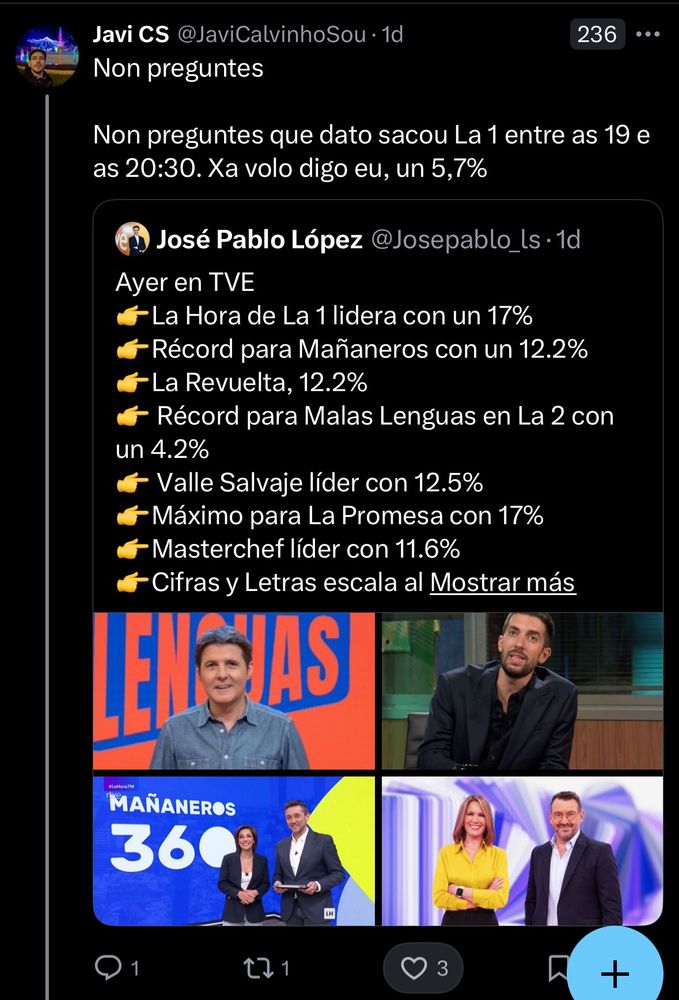Screen dimensions: 679x1000
Task: Bookmark Javi CS's post
Action: [x=560, y=968]
